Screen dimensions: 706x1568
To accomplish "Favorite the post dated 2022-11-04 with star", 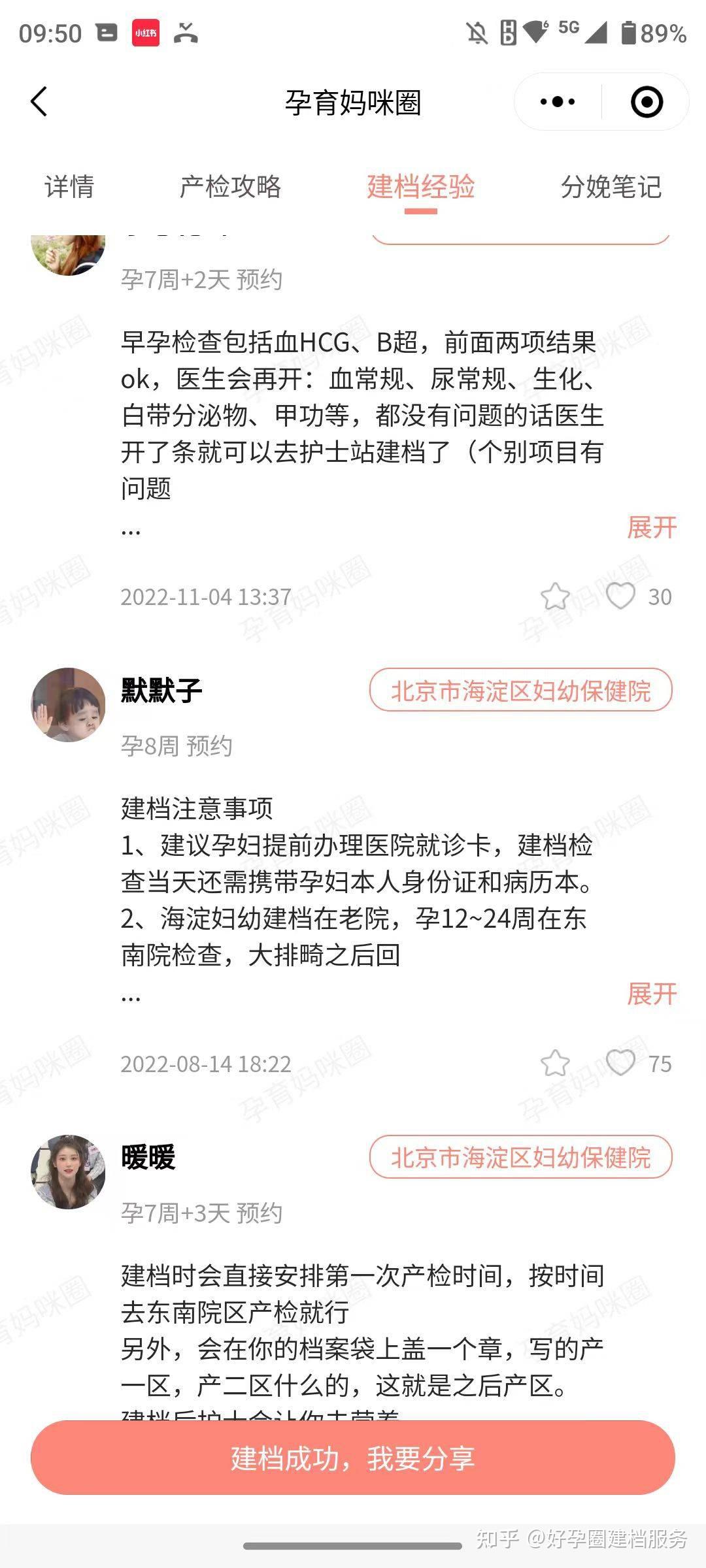I will point(555,596).
